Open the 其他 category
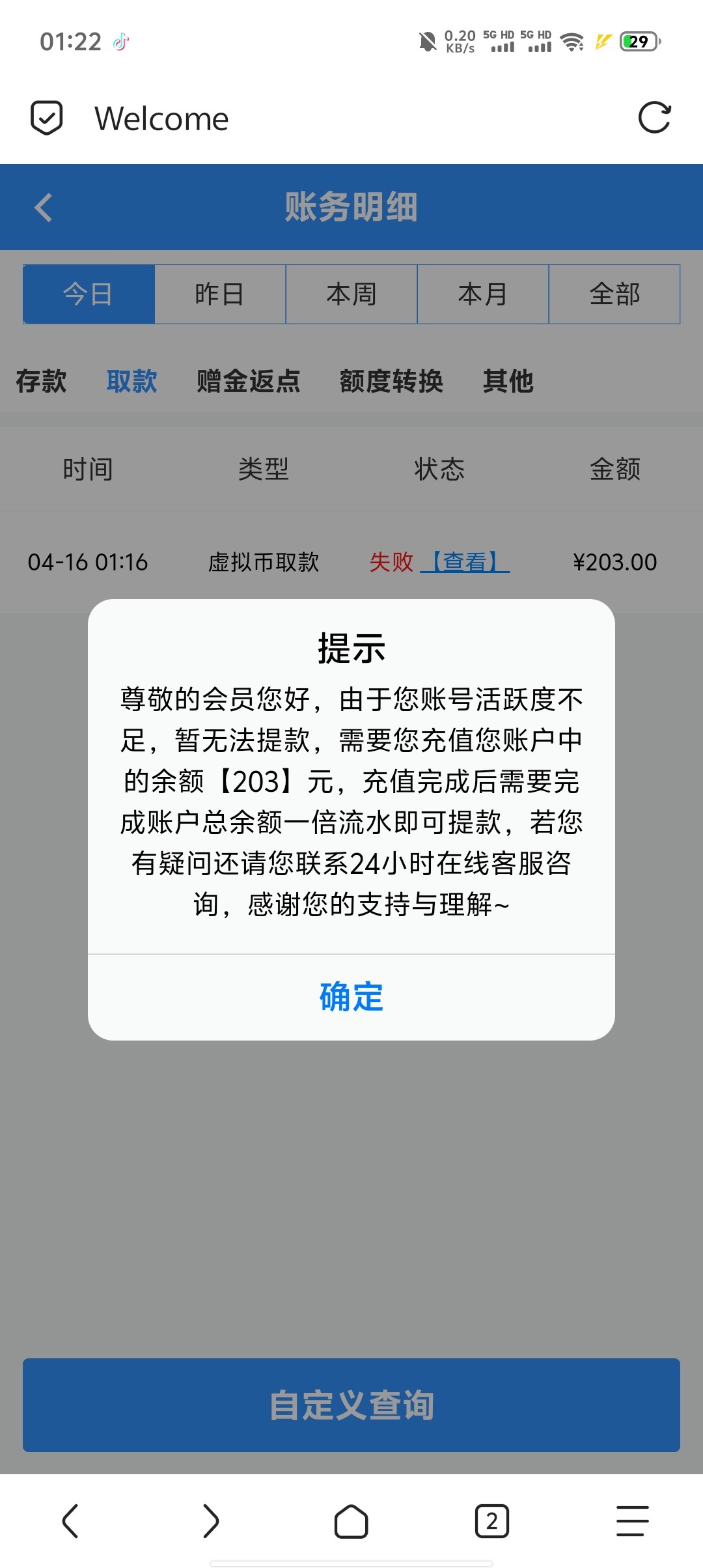Image resolution: width=703 pixels, height=1568 pixels. tap(508, 381)
